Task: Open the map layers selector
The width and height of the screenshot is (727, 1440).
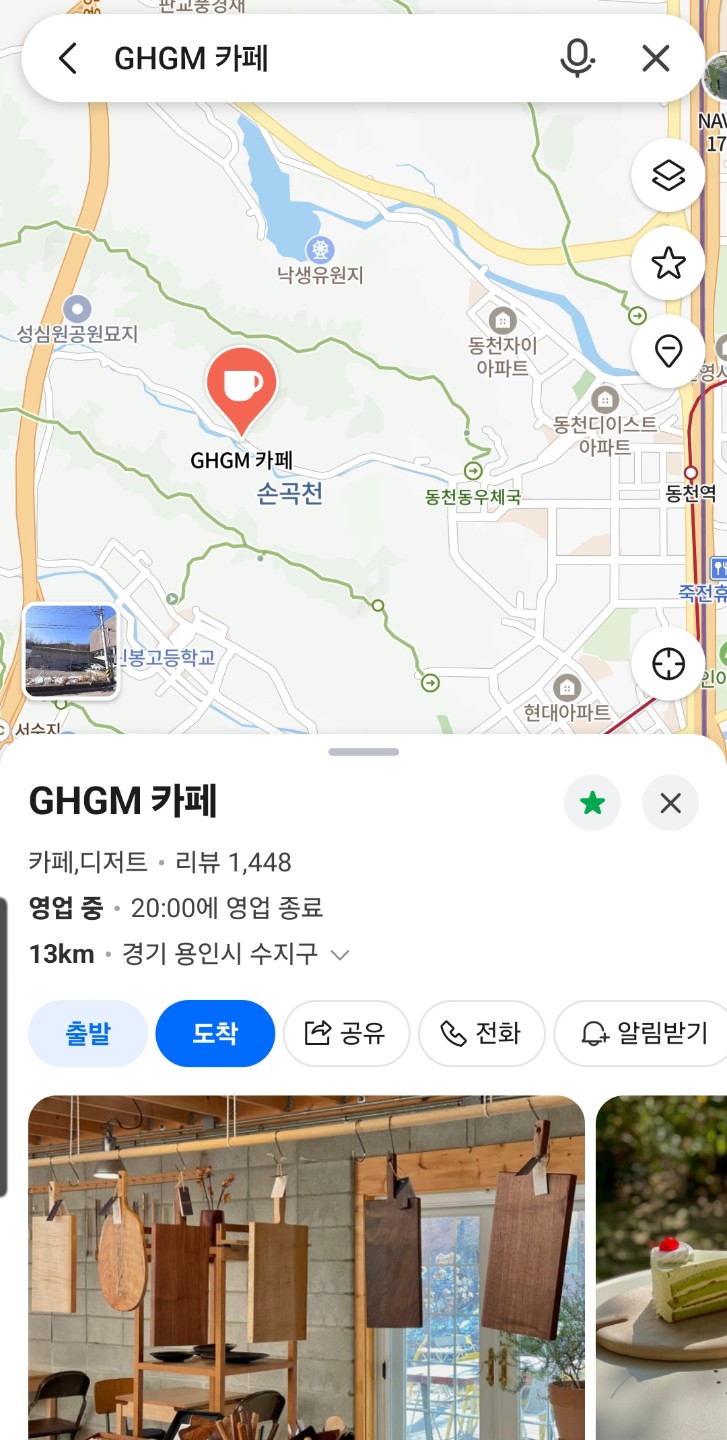Action: click(x=668, y=176)
